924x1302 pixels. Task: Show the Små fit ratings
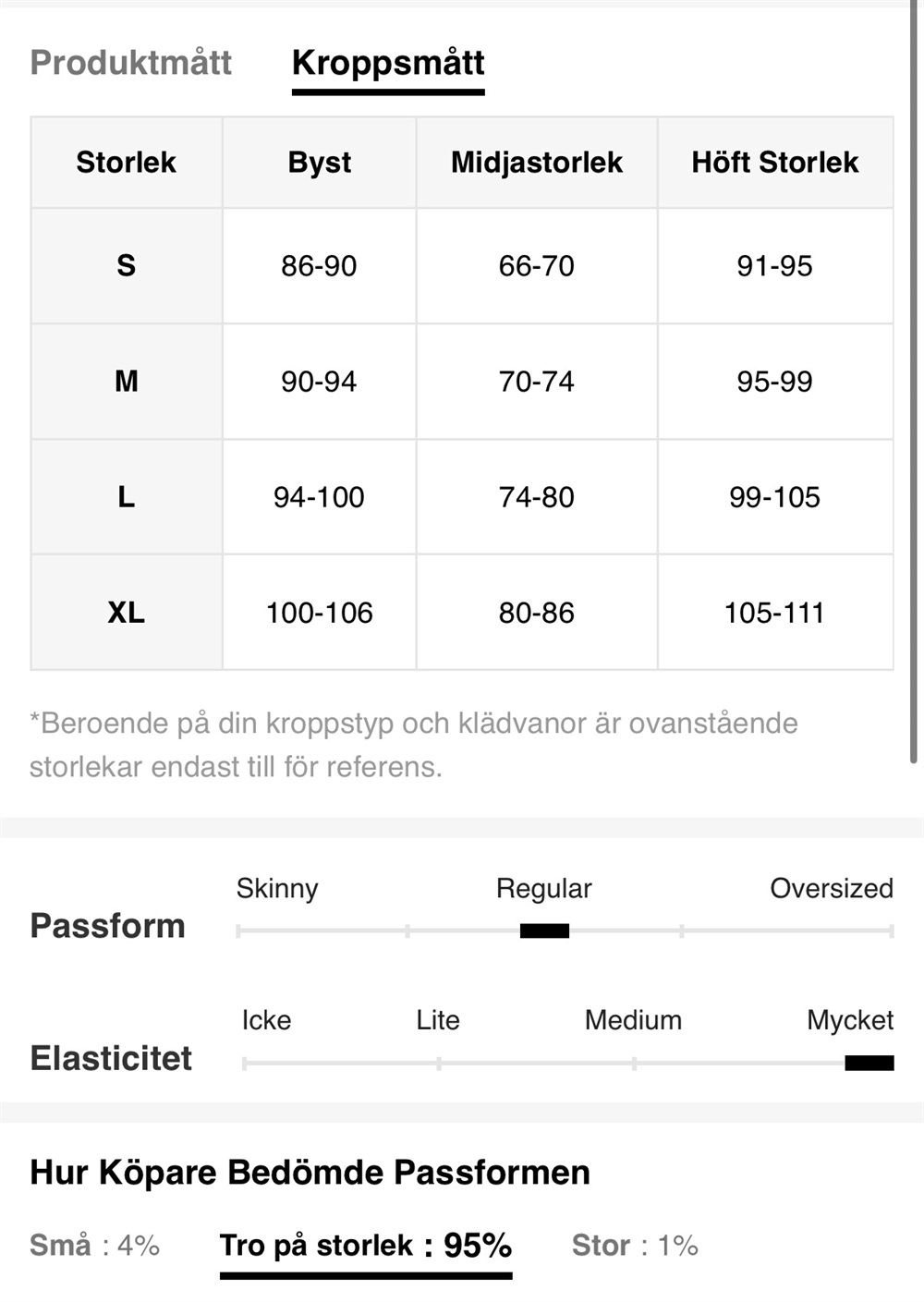pyautogui.click(x=94, y=1245)
